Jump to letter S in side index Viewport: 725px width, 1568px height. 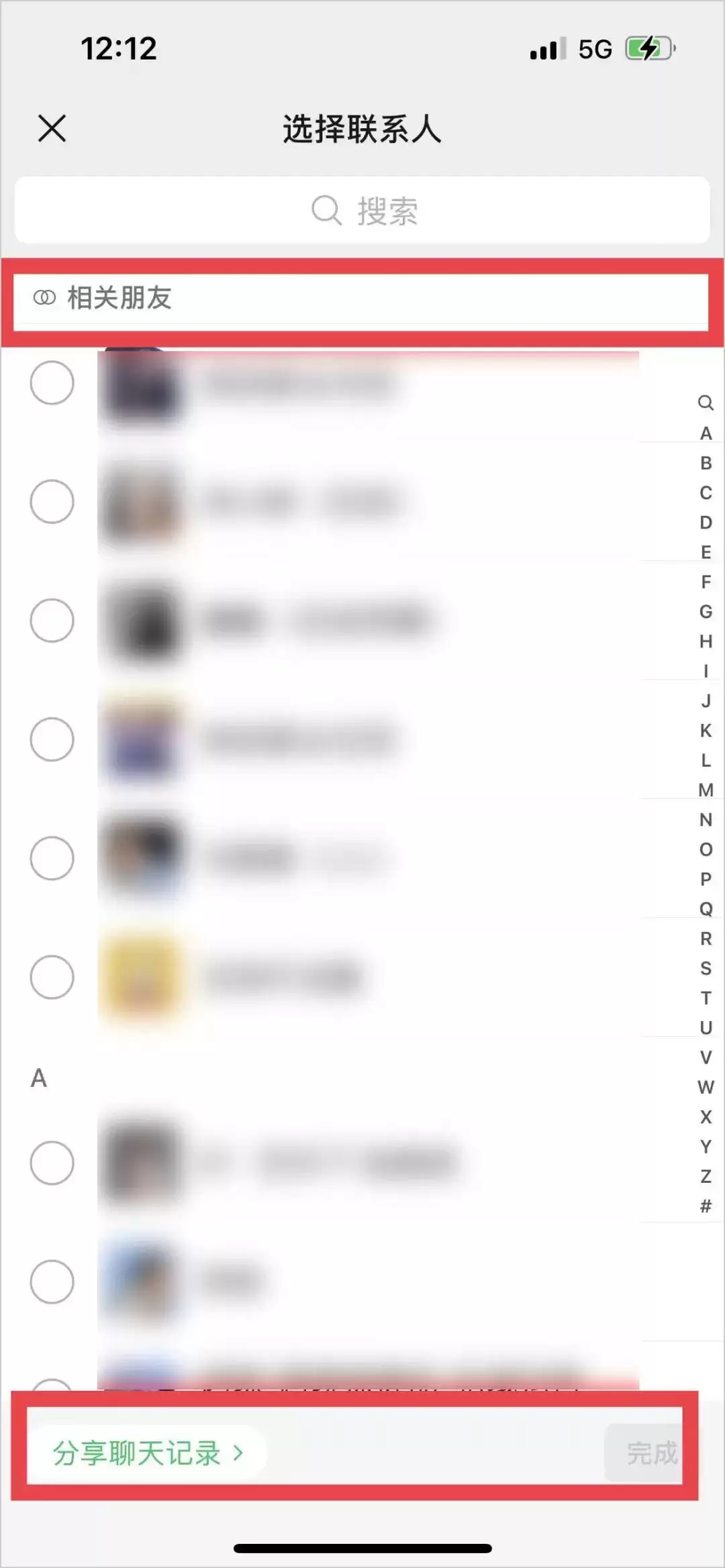[706, 968]
